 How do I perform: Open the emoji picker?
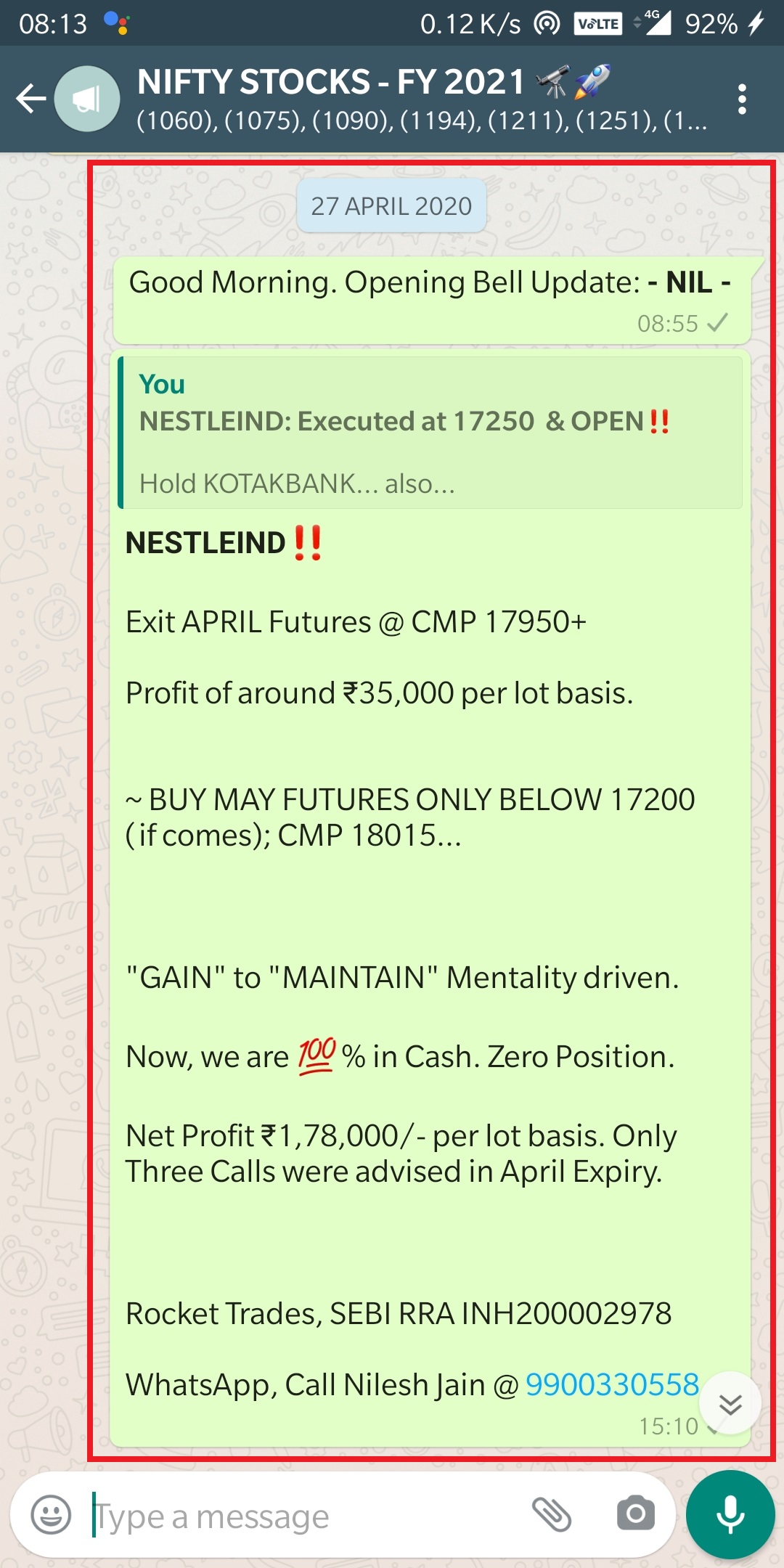coord(51,1515)
